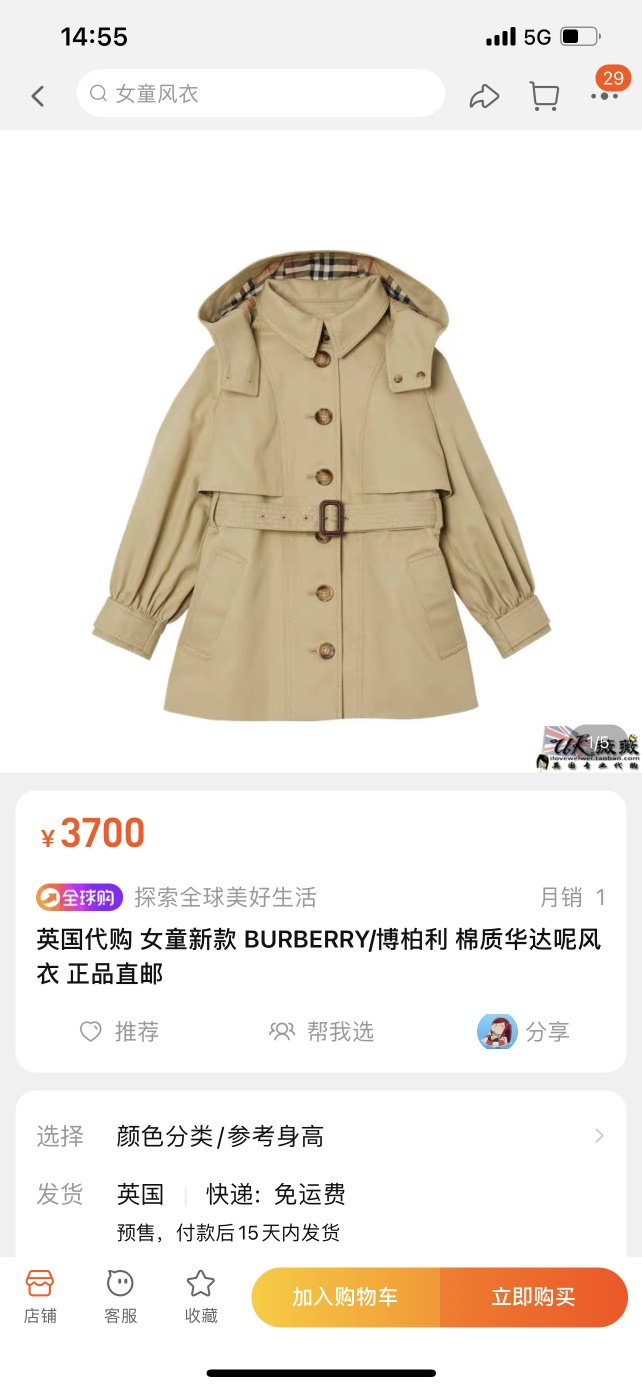Screen dimensions: 642x1389
Task: View 发货 shipping details row
Action: [321, 1195]
